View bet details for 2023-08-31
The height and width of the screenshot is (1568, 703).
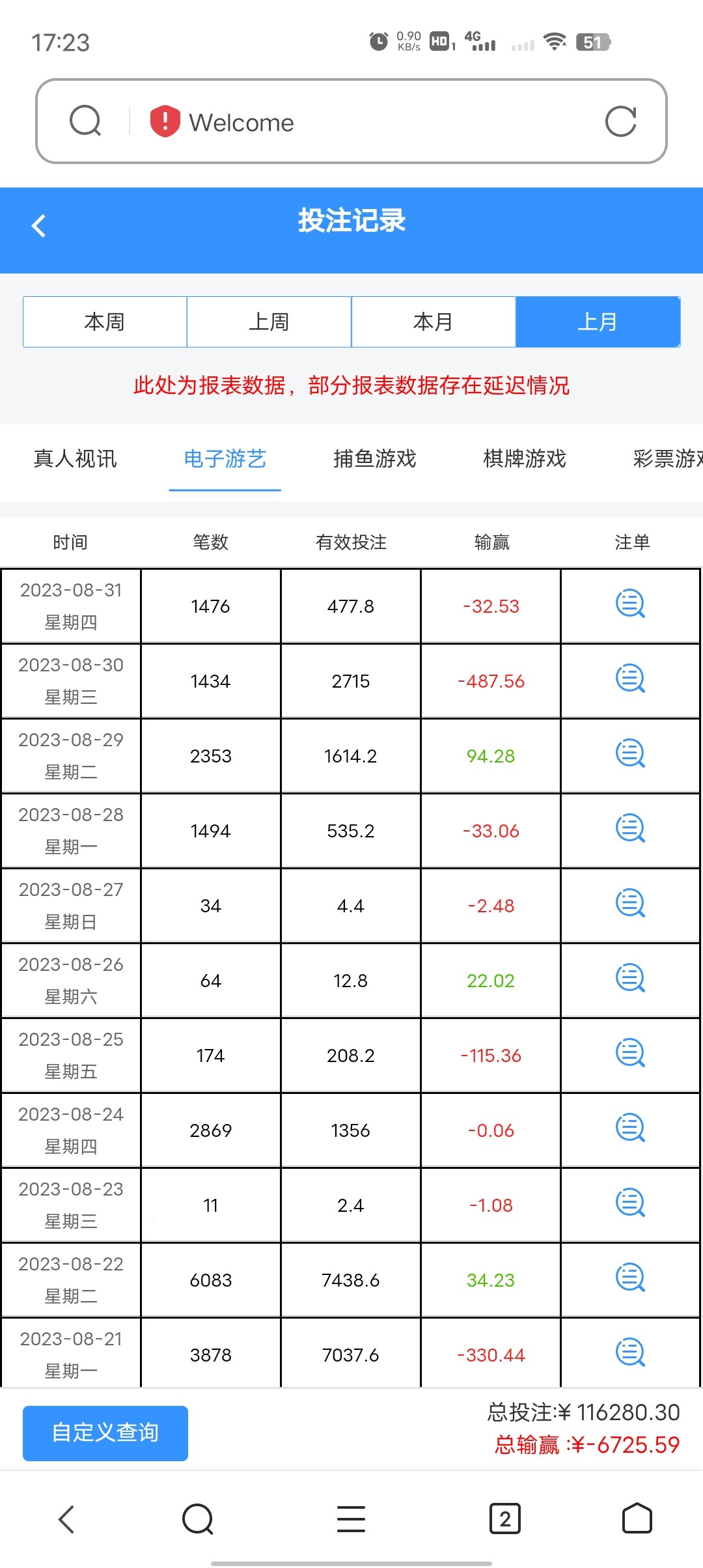(x=630, y=604)
